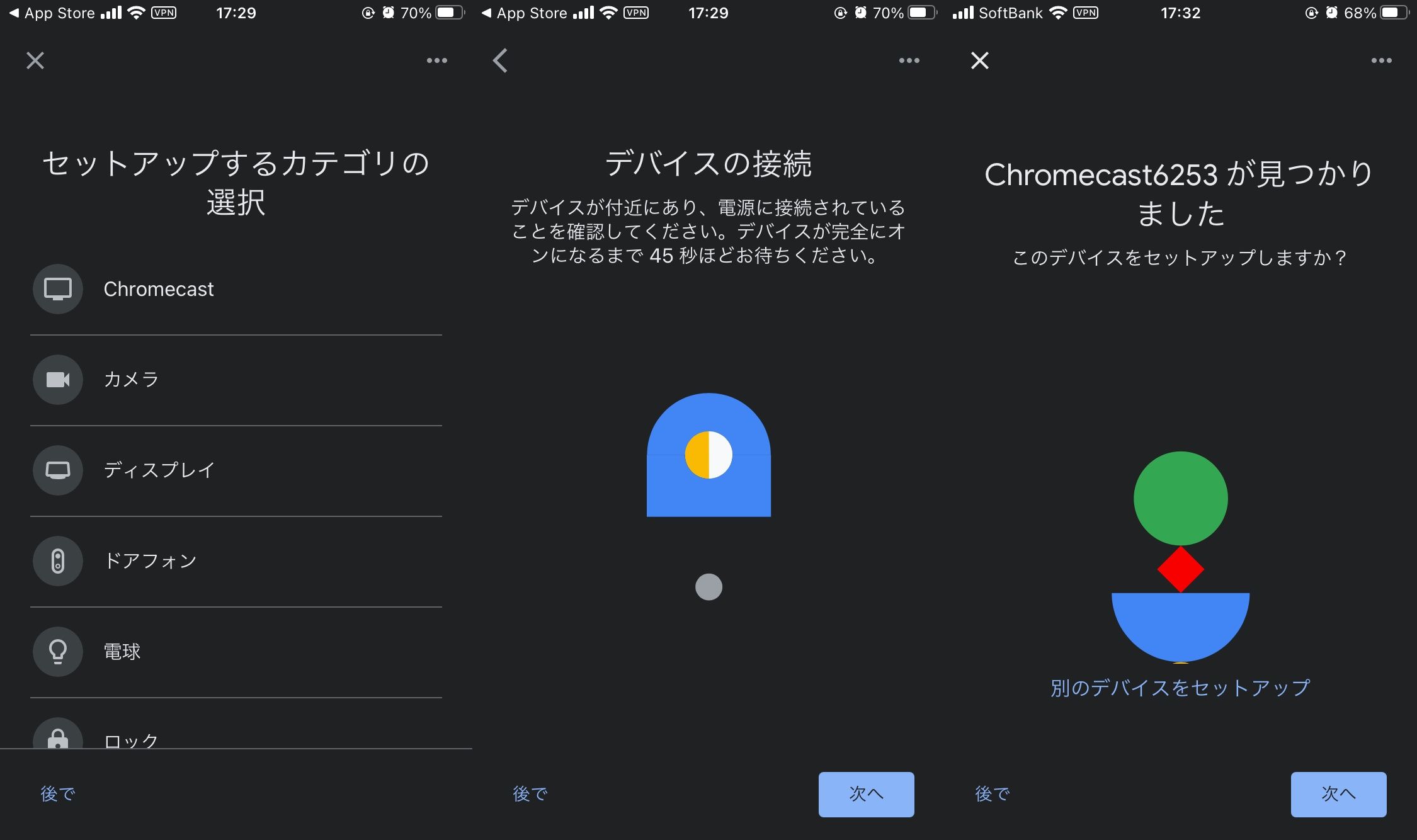The image size is (1417, 840).
Task: Tap 後で on the category selection screen
Action: pyautogui.click(x=57, y=794)
